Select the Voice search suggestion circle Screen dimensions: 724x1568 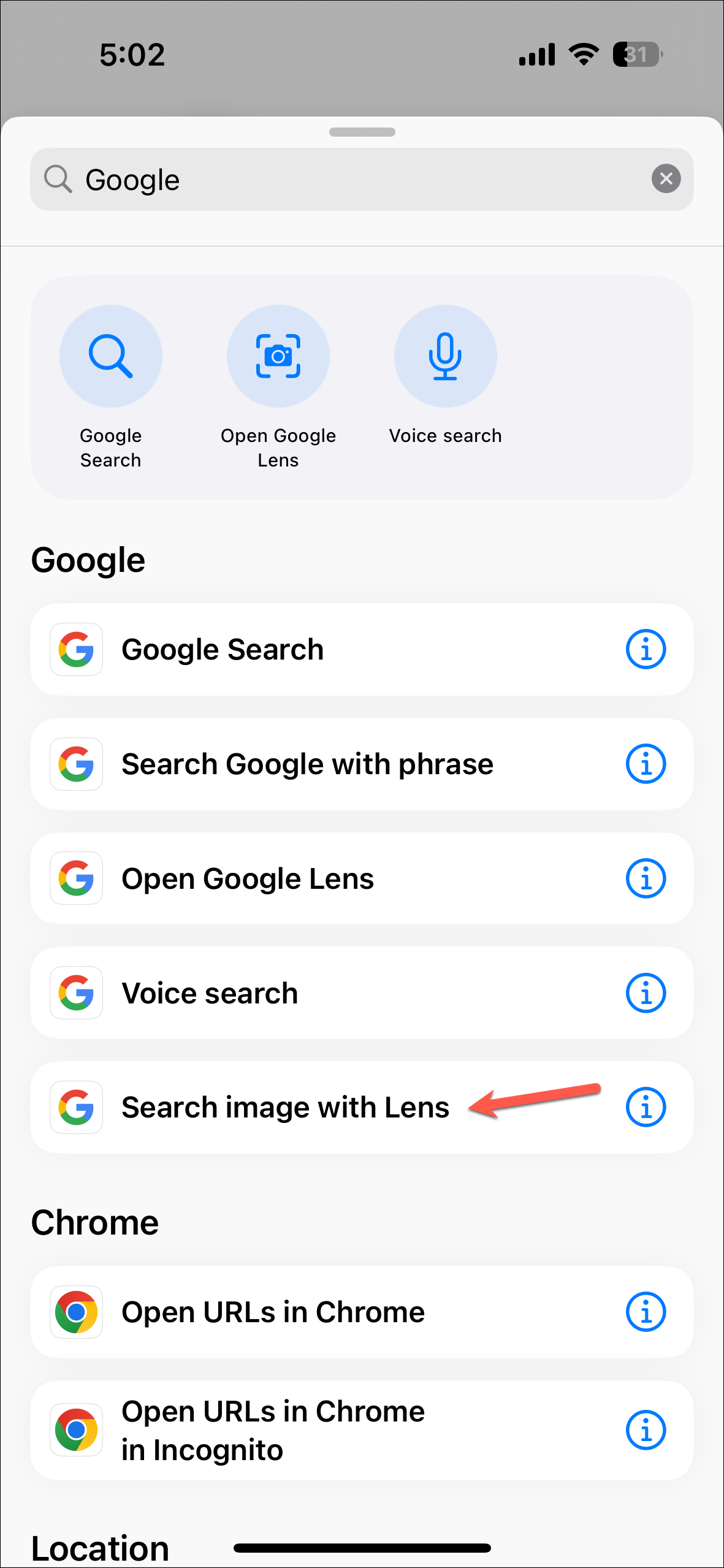446,356
